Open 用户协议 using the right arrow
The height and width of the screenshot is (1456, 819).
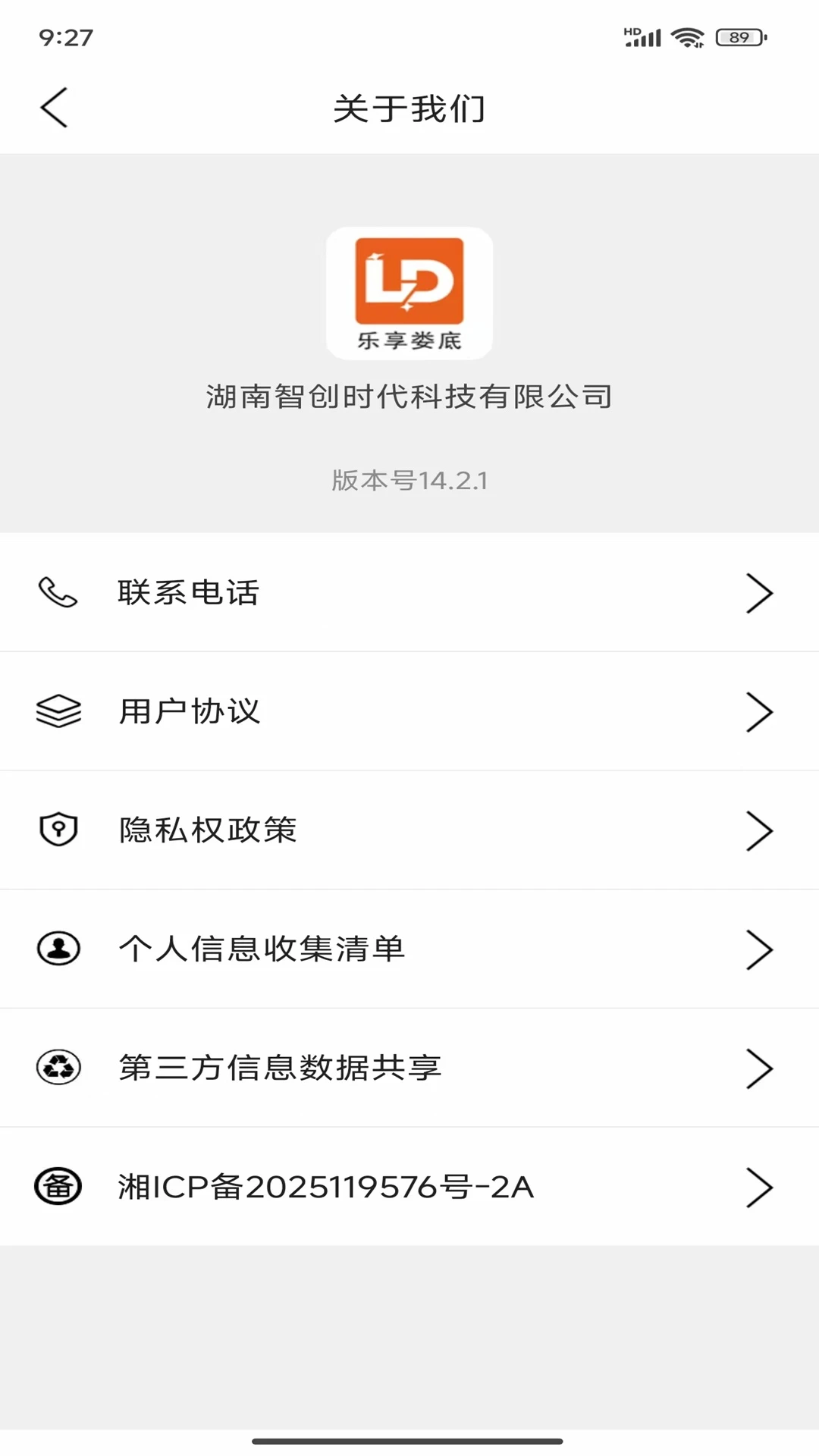(x=760, y=711)
